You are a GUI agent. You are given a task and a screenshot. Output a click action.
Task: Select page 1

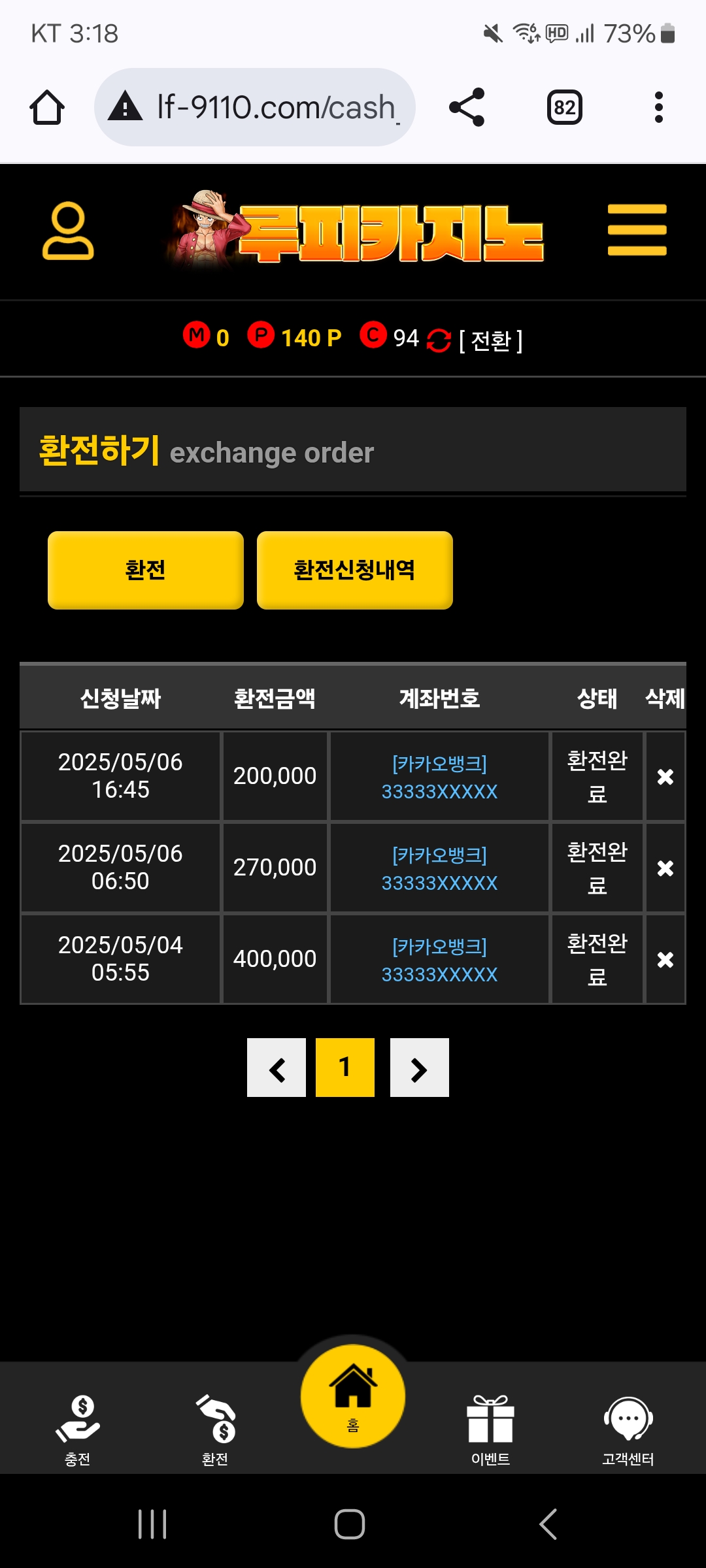click(345, 1068)
